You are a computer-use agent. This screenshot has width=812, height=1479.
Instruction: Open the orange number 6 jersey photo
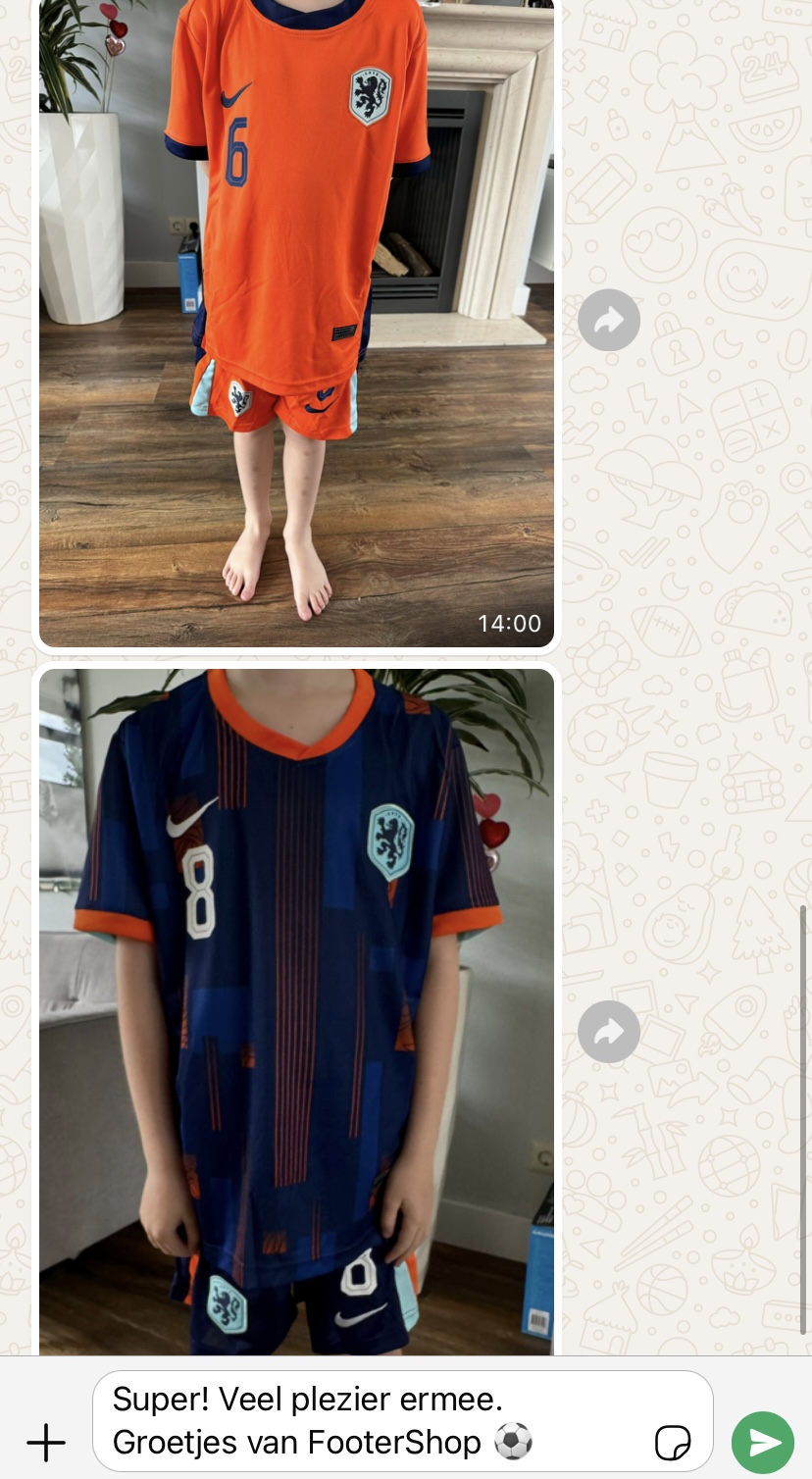point(296,324)
